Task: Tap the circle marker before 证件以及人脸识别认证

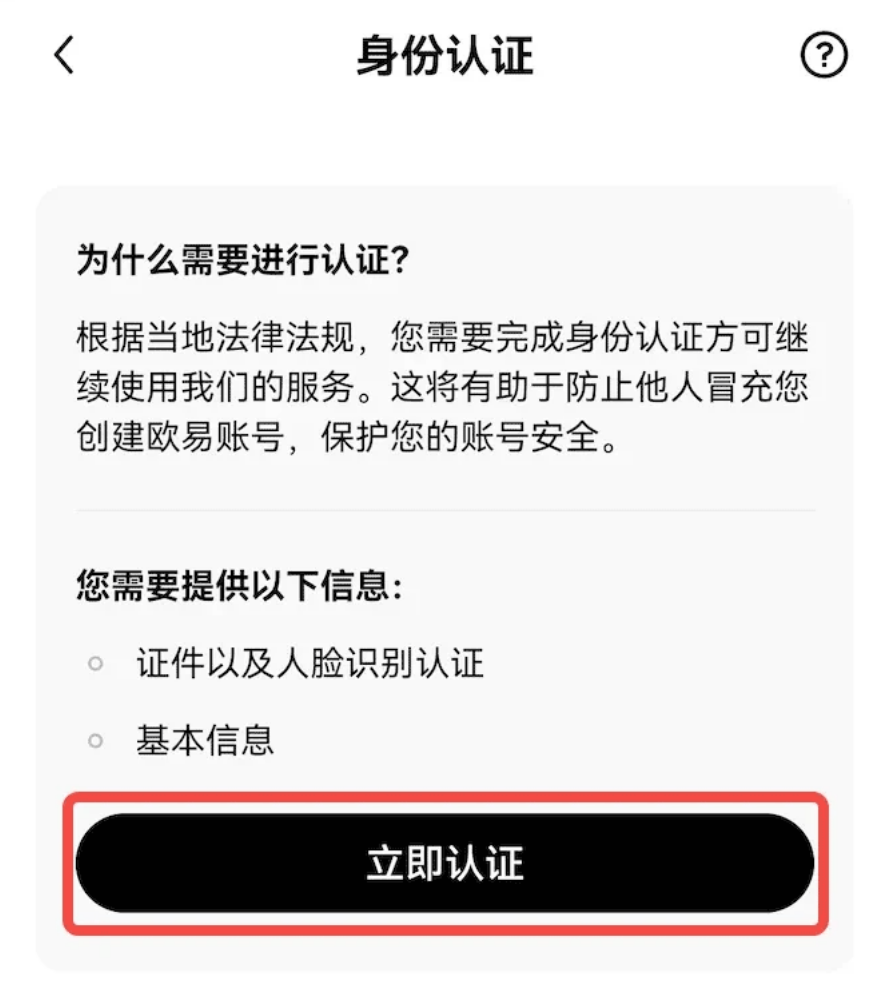Action: (x=95, y=663)
